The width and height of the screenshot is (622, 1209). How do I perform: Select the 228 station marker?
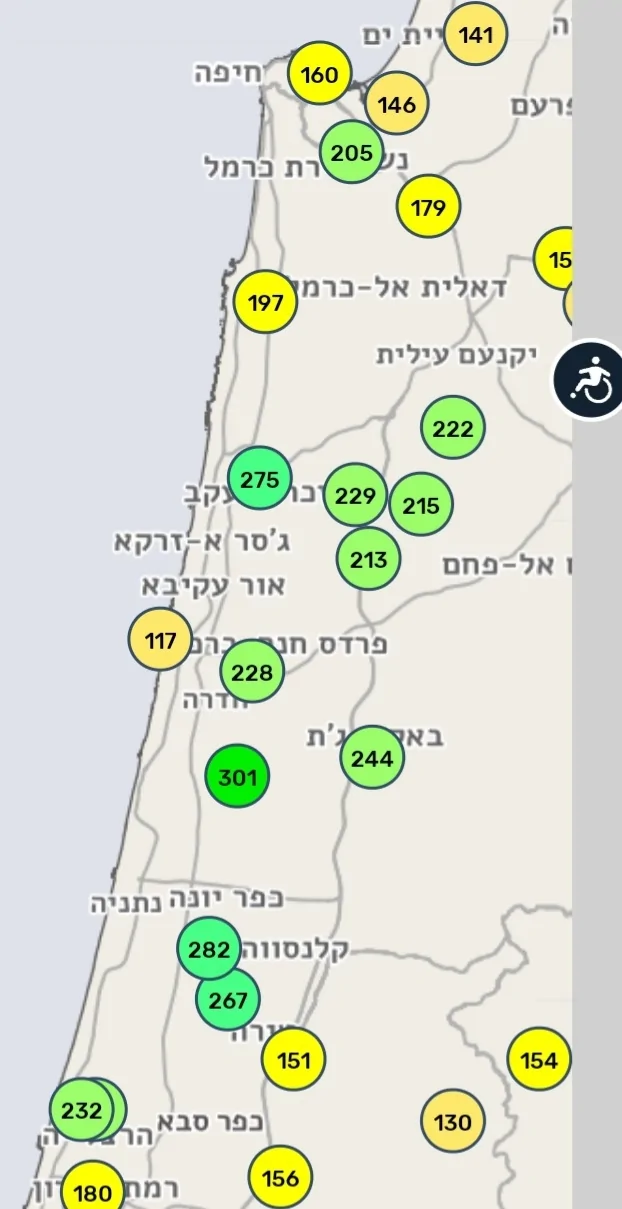(252, 672)
